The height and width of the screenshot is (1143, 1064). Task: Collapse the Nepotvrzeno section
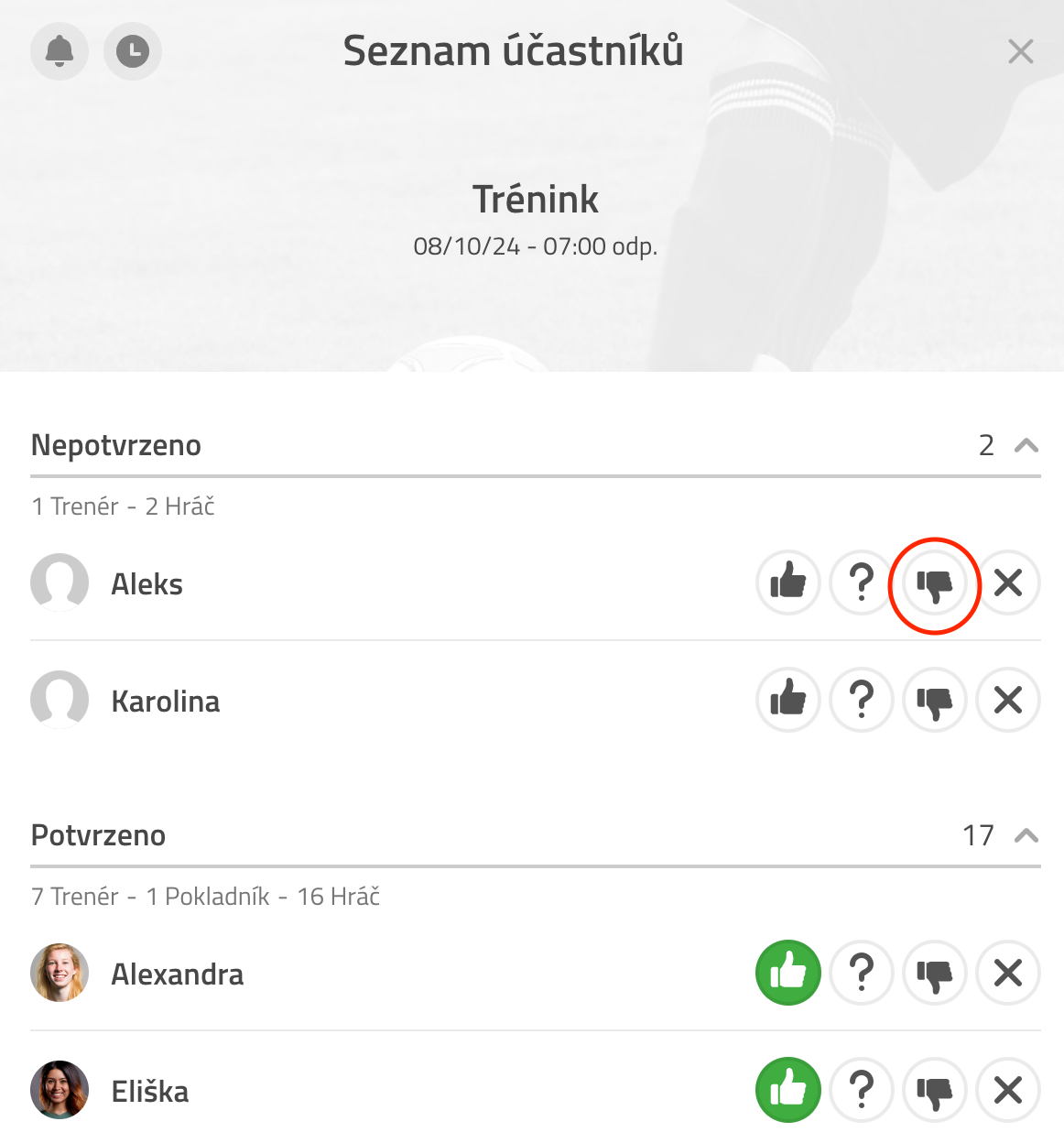click(x=1026, y=446)
